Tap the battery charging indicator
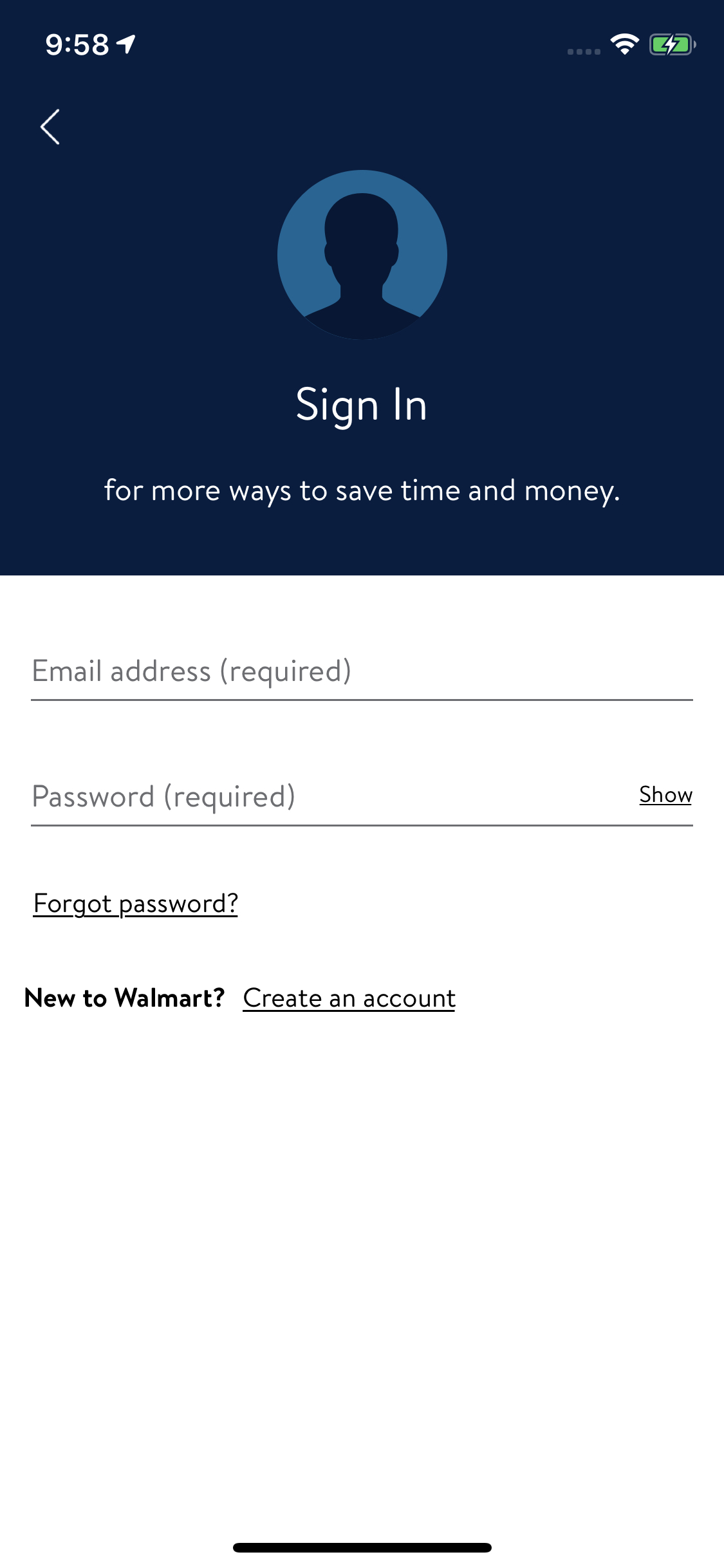Screen dimensions: 724x1568 click(671, 44)
